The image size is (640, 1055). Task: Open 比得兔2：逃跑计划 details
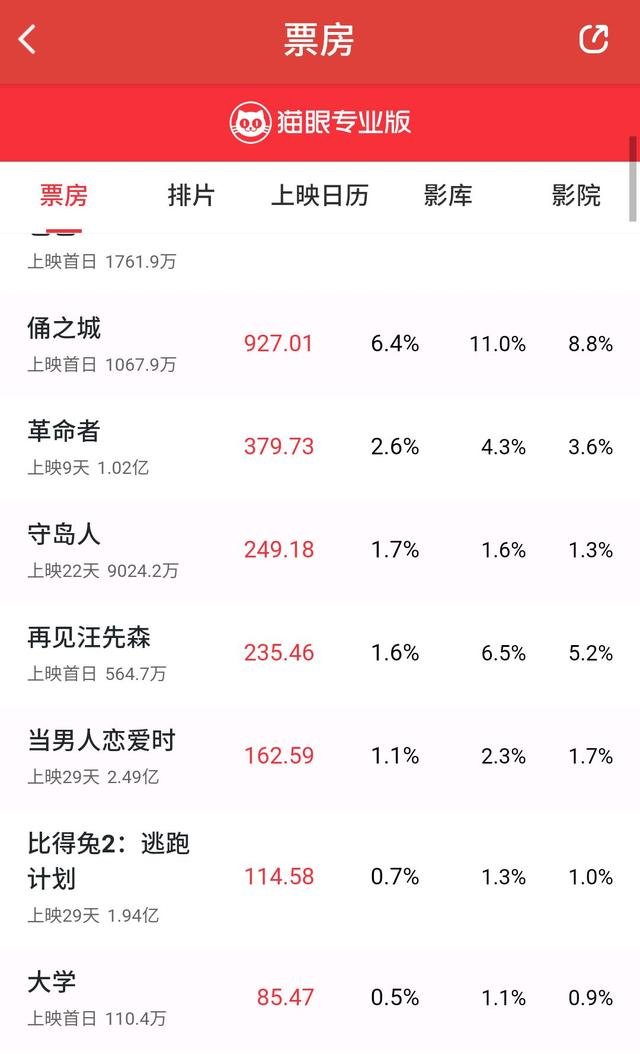click(320, 877)
